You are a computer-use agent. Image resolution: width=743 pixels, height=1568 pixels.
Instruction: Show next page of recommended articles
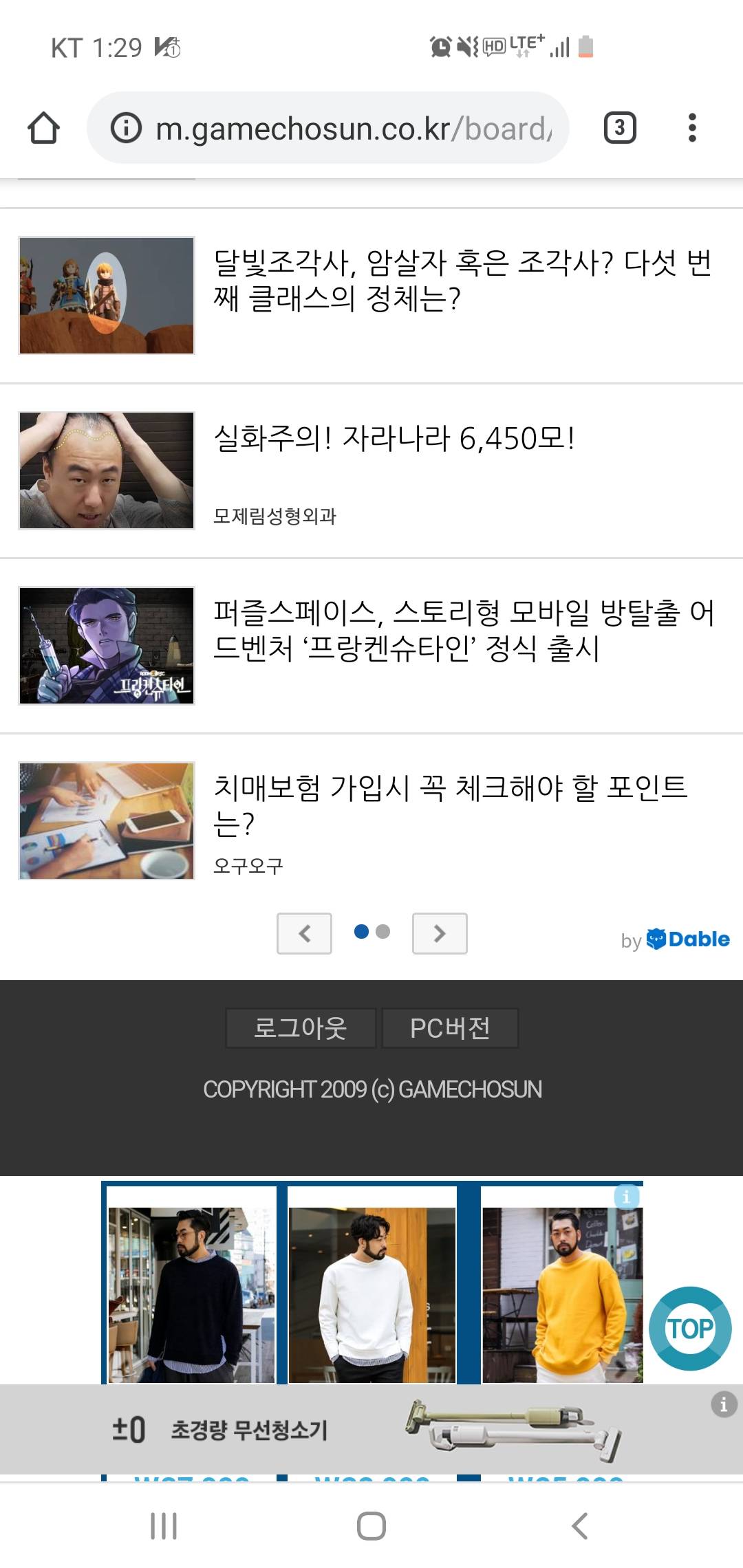[x=440, y=933]
